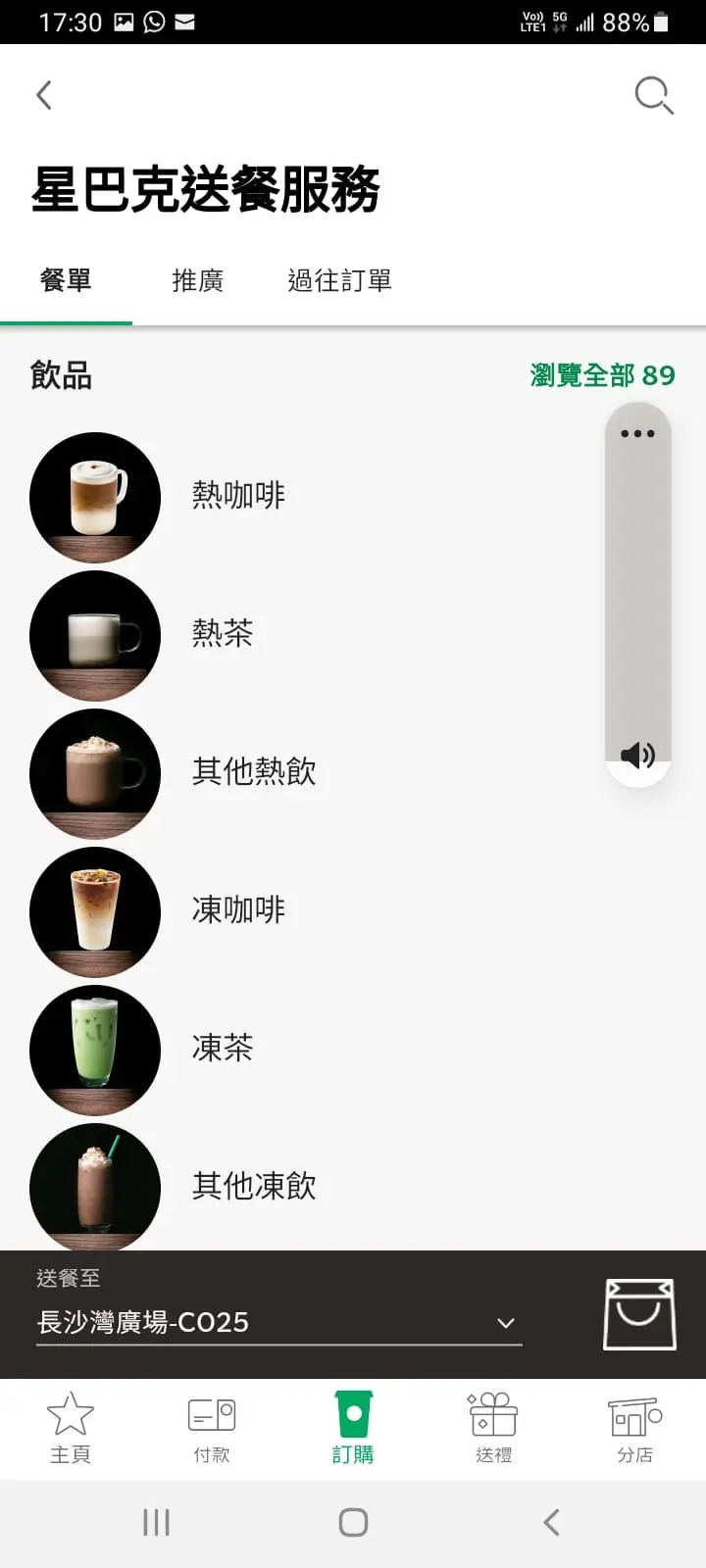Open the 熱茶 category

click(x=223, y=634)
